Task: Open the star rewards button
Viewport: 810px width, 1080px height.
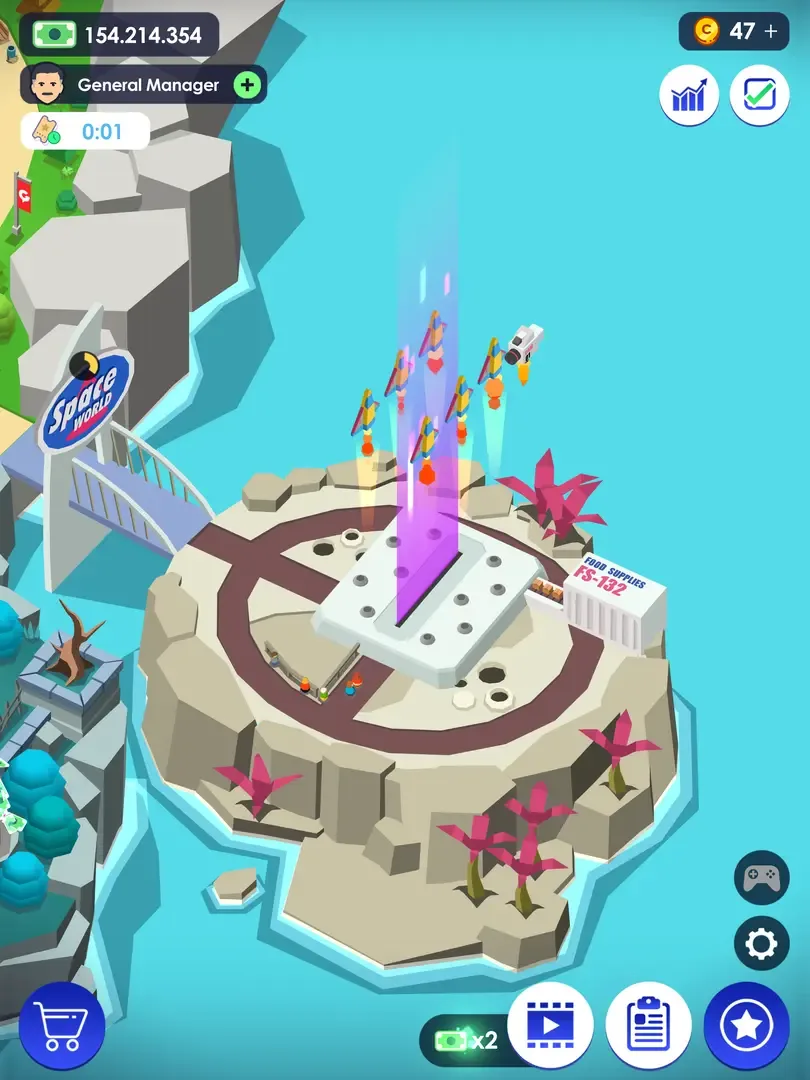Action: coord(746,1025)
